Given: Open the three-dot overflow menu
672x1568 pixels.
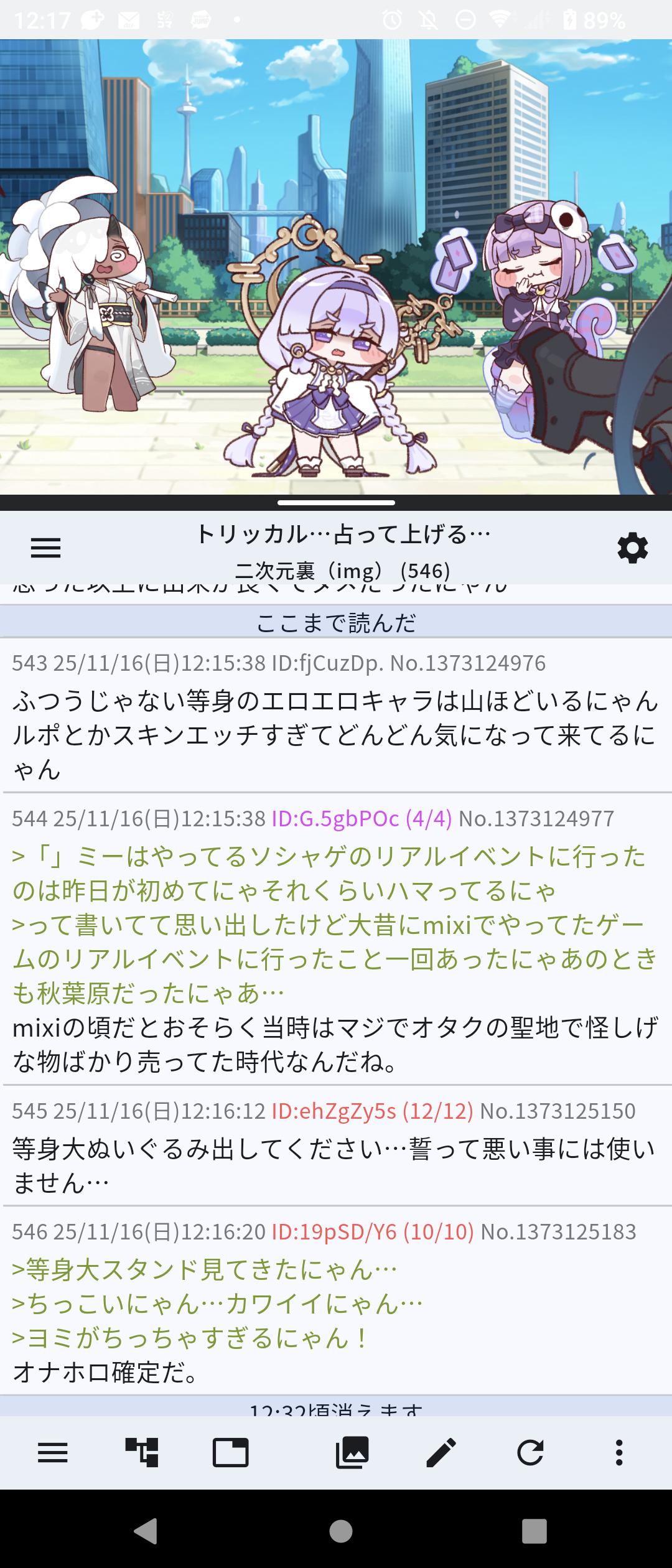Looking at the screenshot, I should click(x=618, y=1454).
